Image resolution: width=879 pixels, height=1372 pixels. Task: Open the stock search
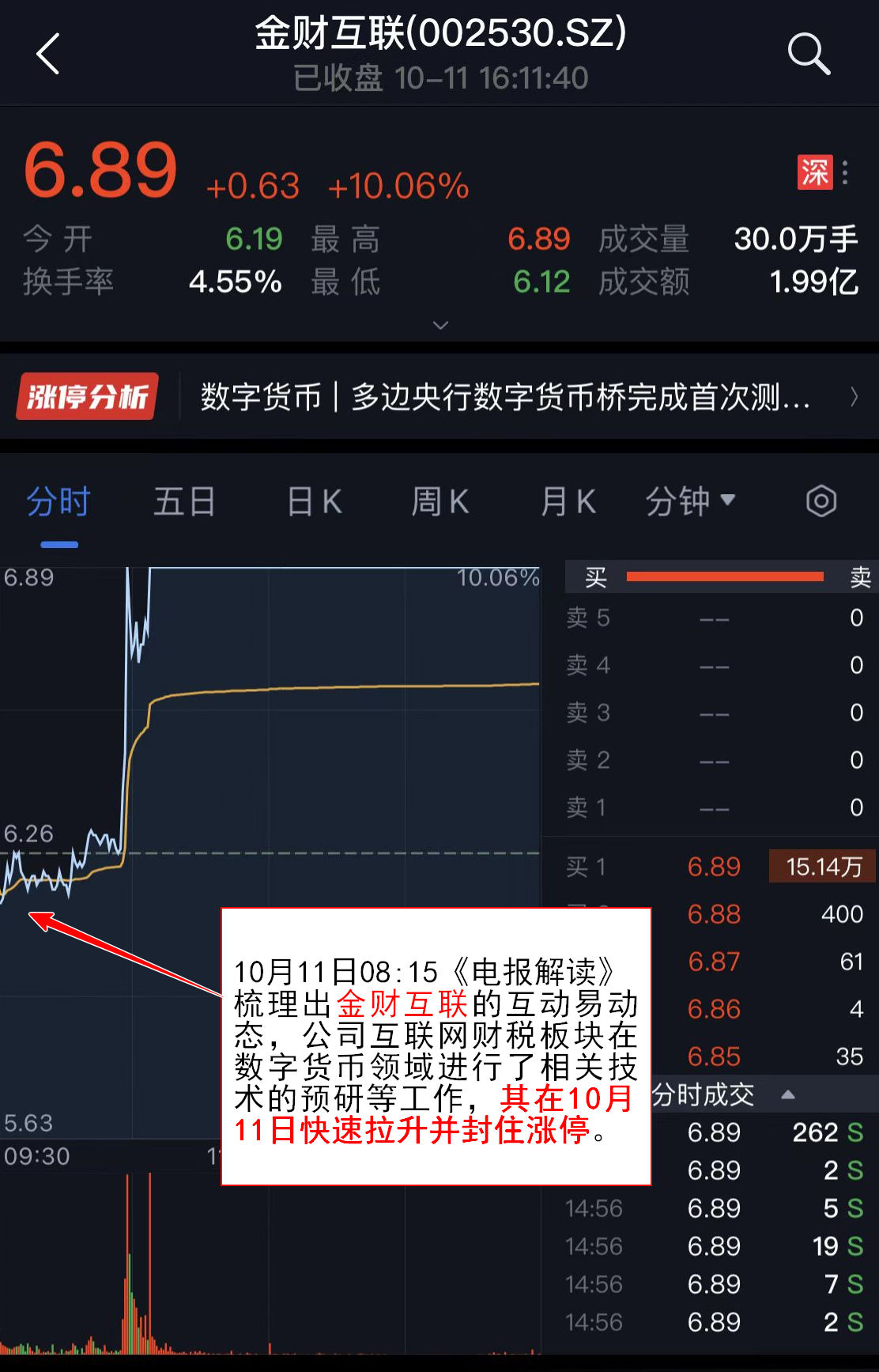point(808,54)
